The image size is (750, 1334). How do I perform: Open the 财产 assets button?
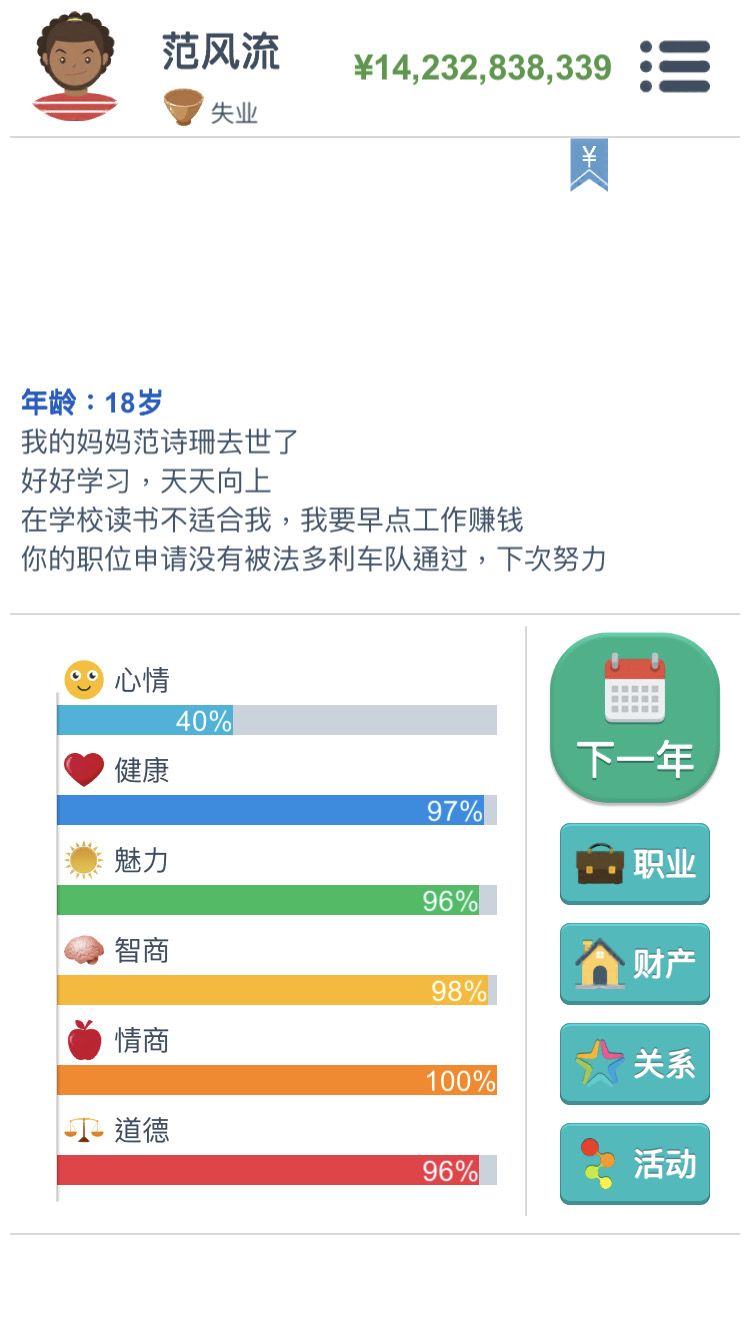coord(635,964)
